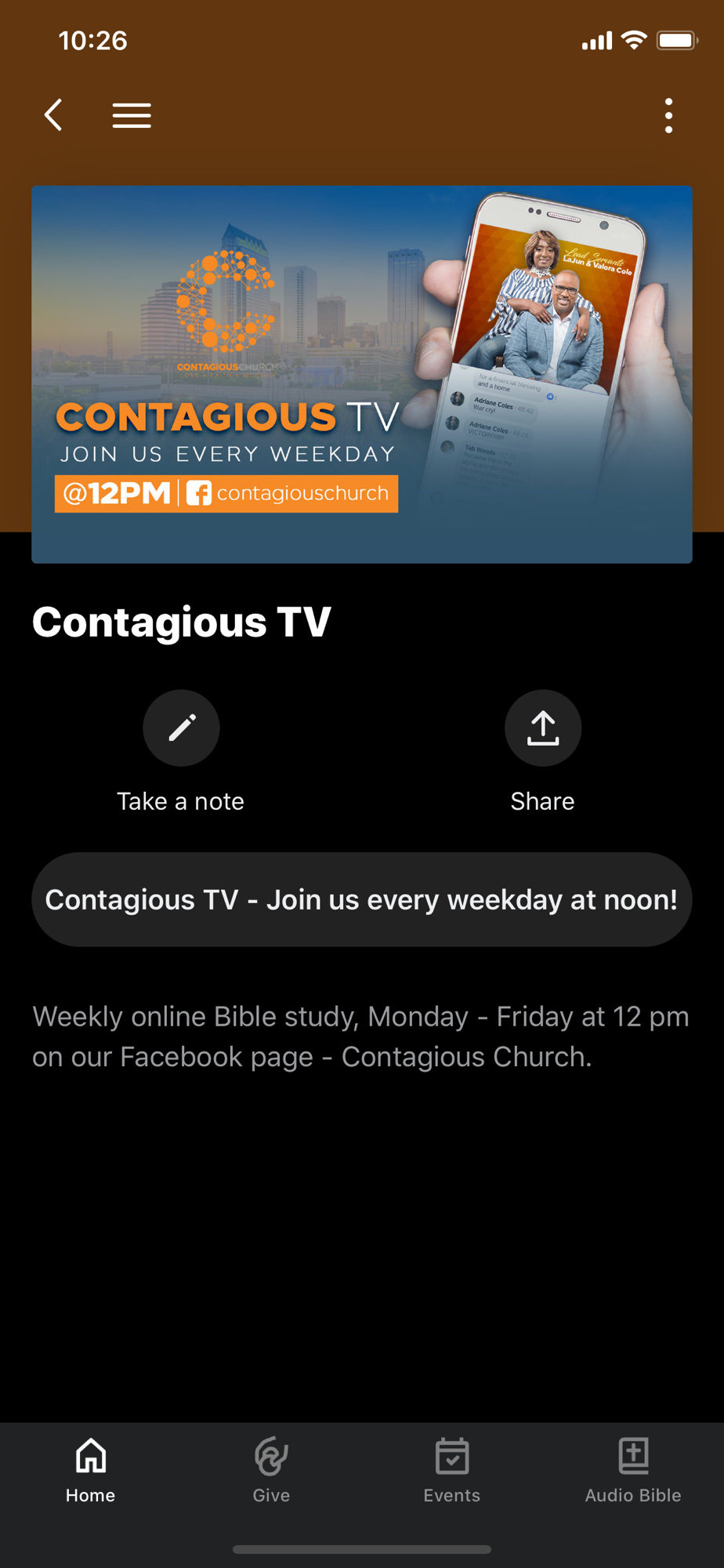Open the hamburger drawer menu
The width and height of the screenshot is (724, 1568).
132,115
